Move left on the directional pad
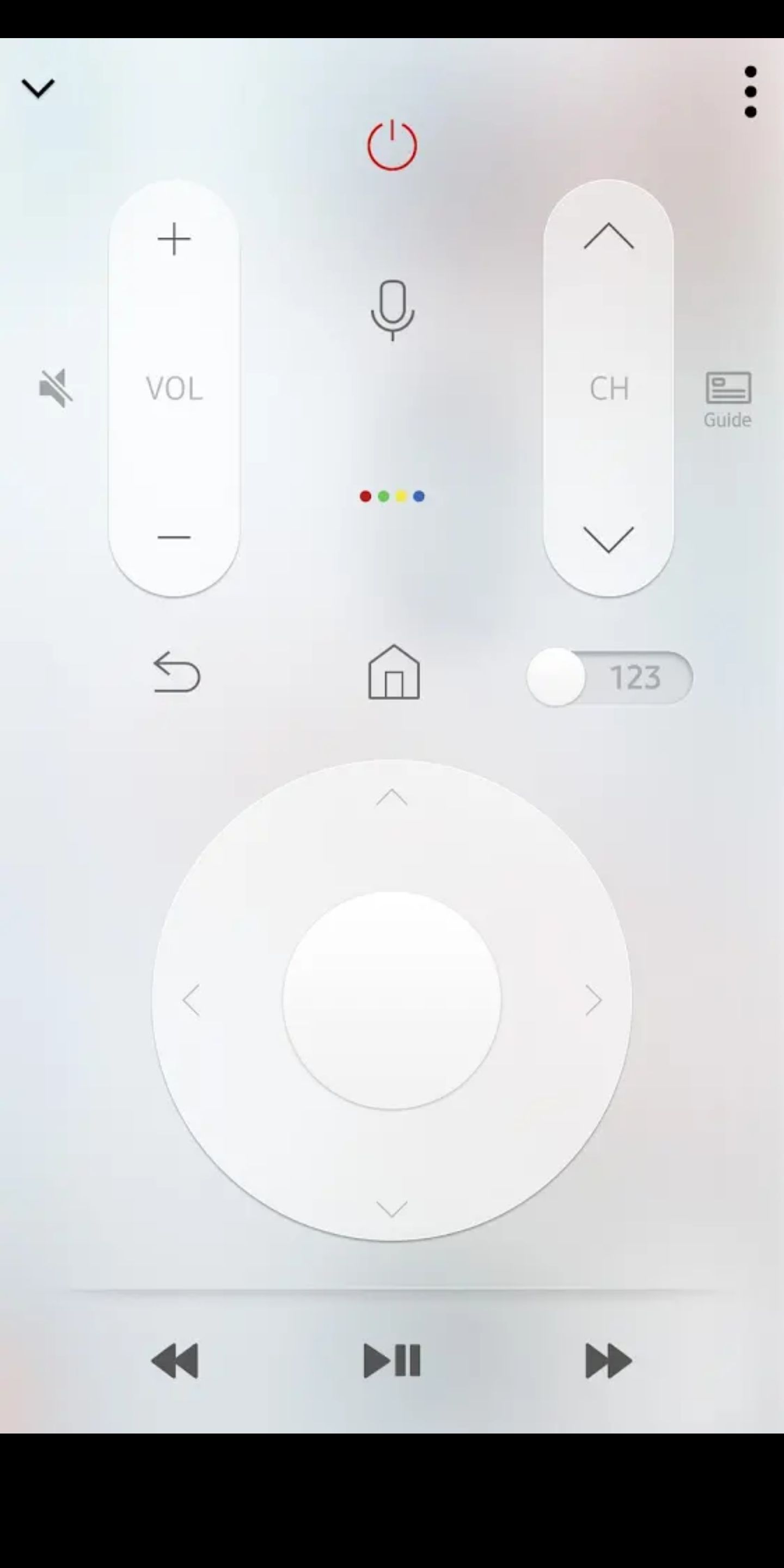Viewport: 784px width, 1568px height. pyautogui.click(x=191, y=1000)
